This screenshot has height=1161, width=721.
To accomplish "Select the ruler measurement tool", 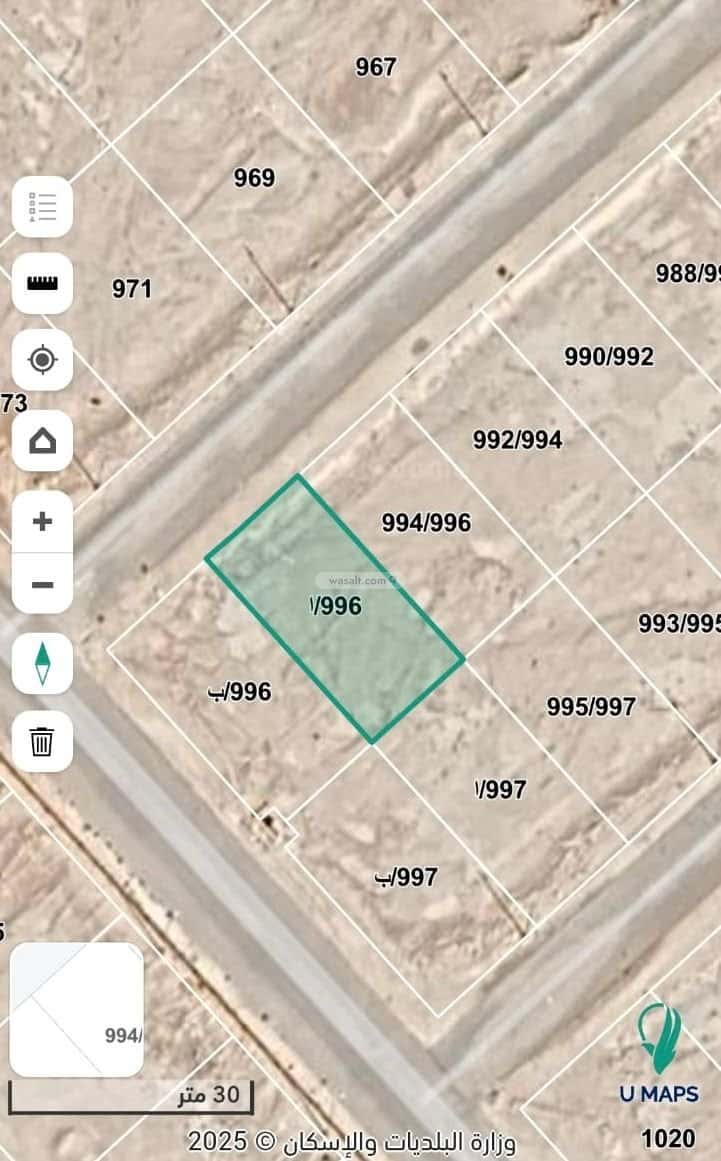I will (x=41, y=284).
